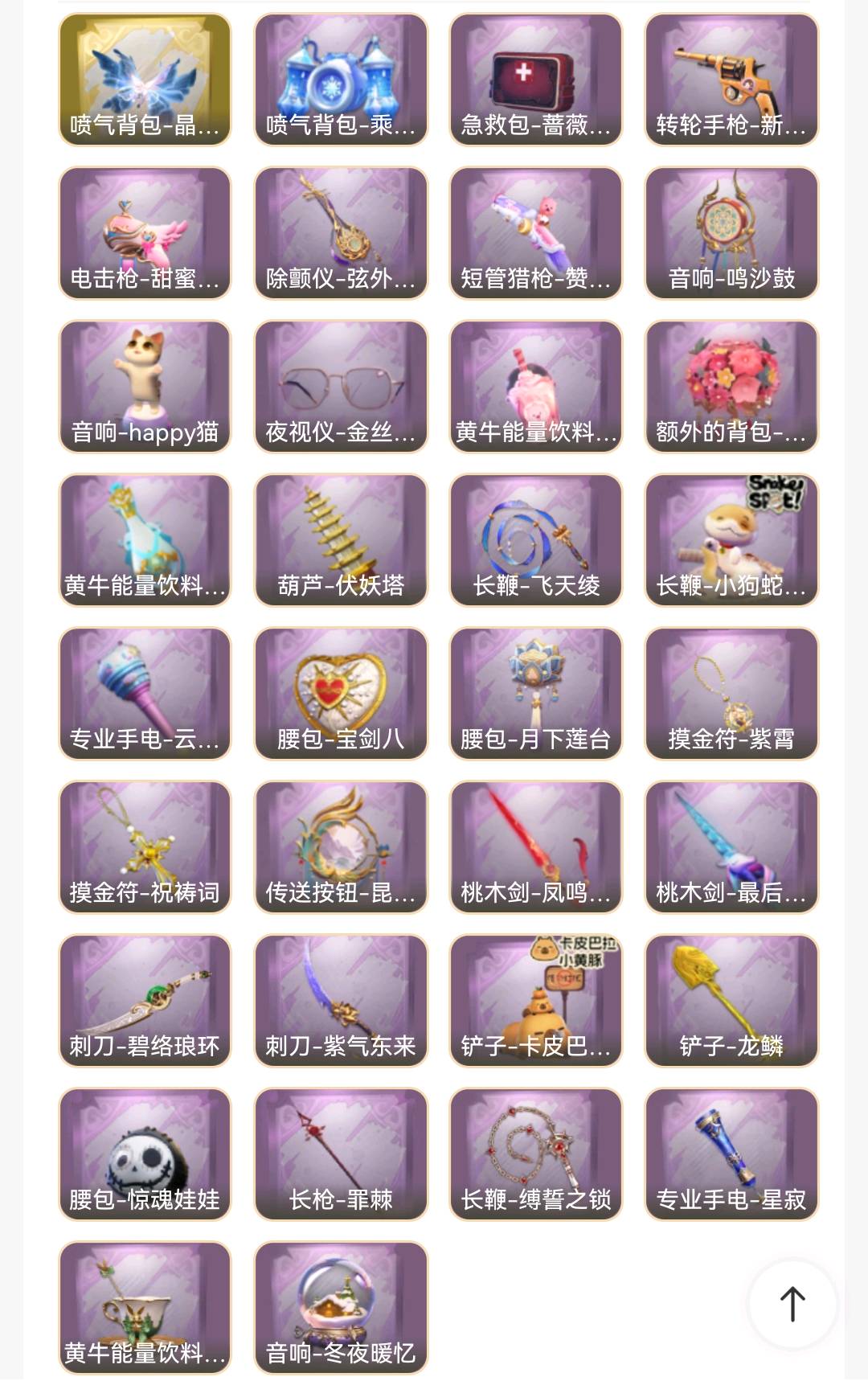868x1381 pixels.
Task: View the 长枪-罪棘 skin
Action: coord(341,1154)
